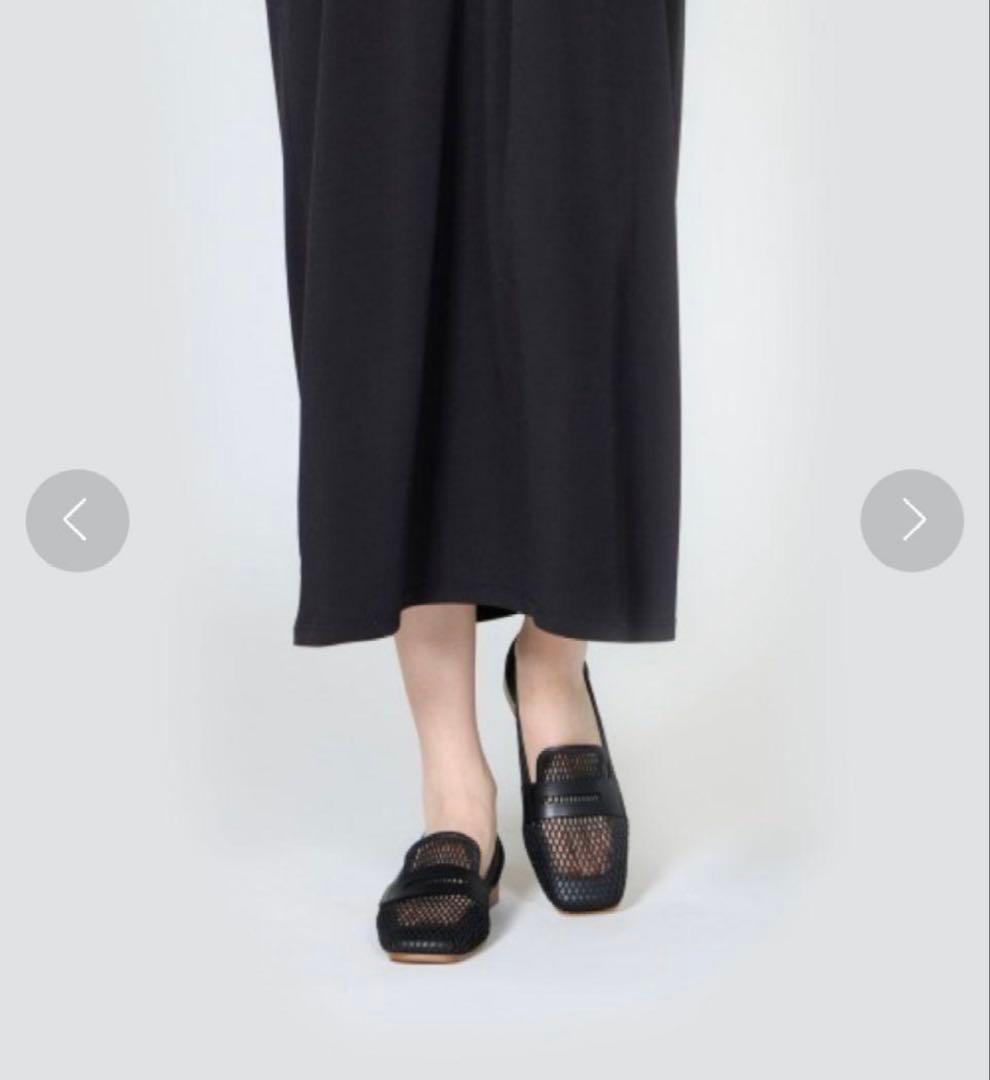Go to the previous product photo
The image size is (990, 1080).
coord(77,521)
